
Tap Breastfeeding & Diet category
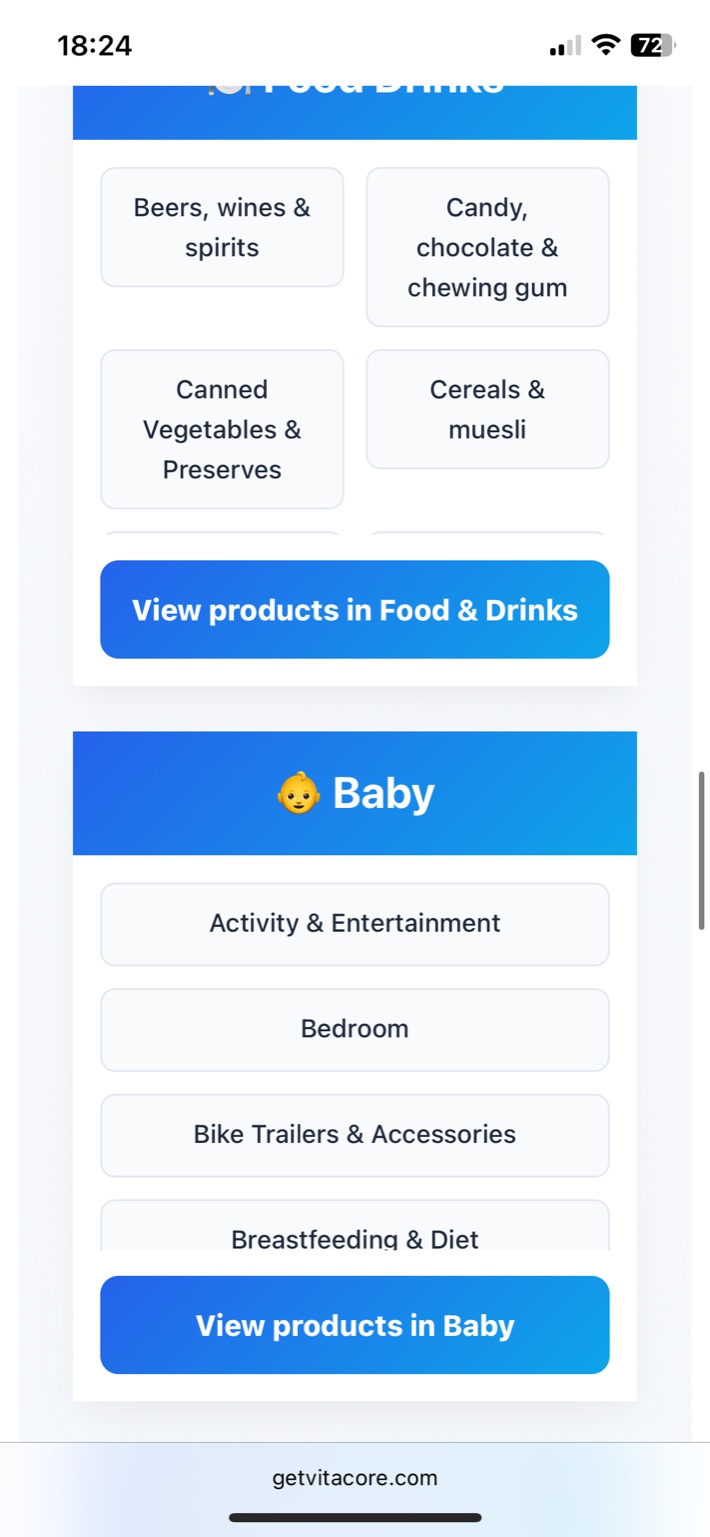355,1233
